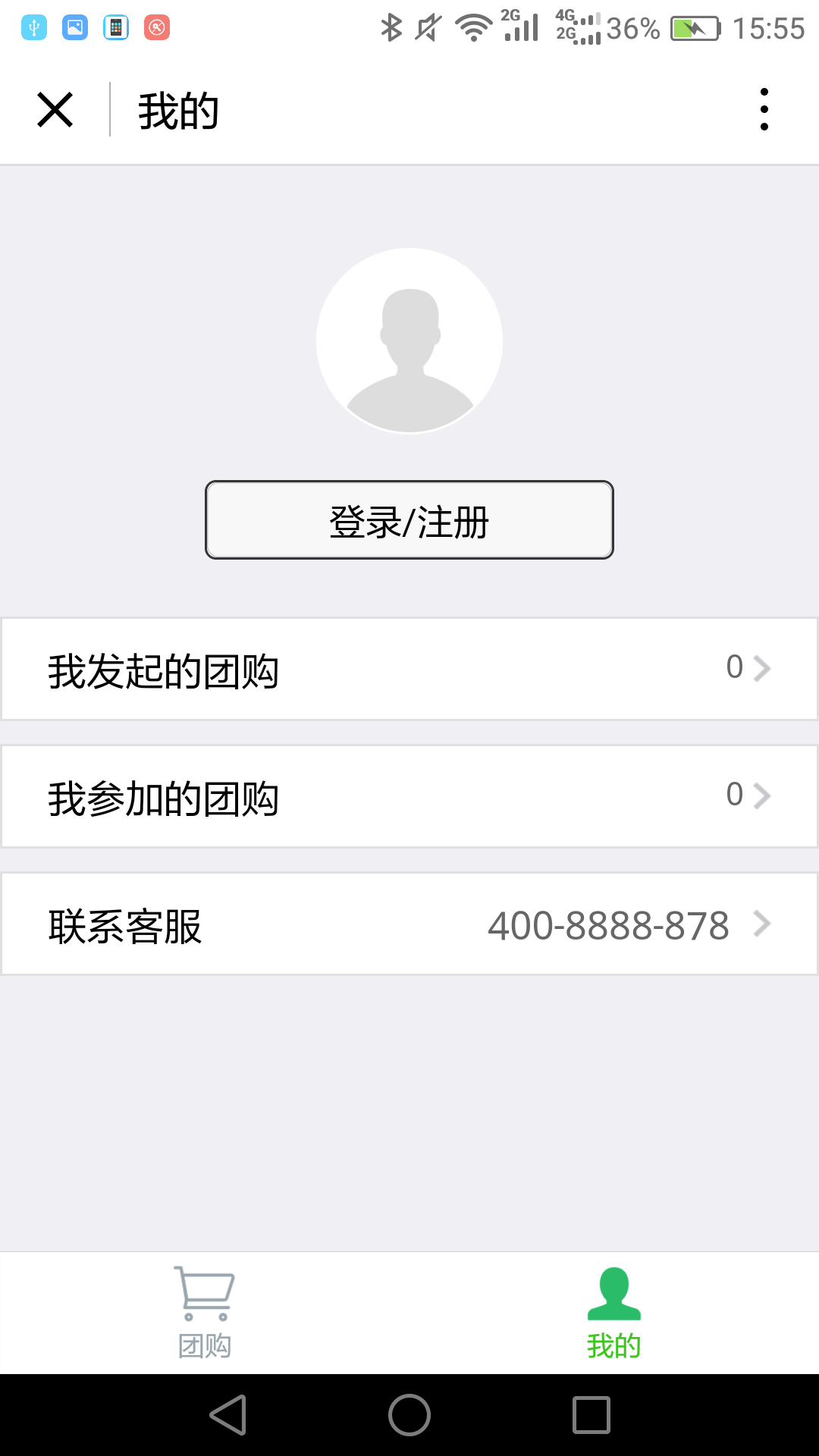Call customer service via 联系客服 row
This screenshot has height=1456, width=819.
point(409,924)
